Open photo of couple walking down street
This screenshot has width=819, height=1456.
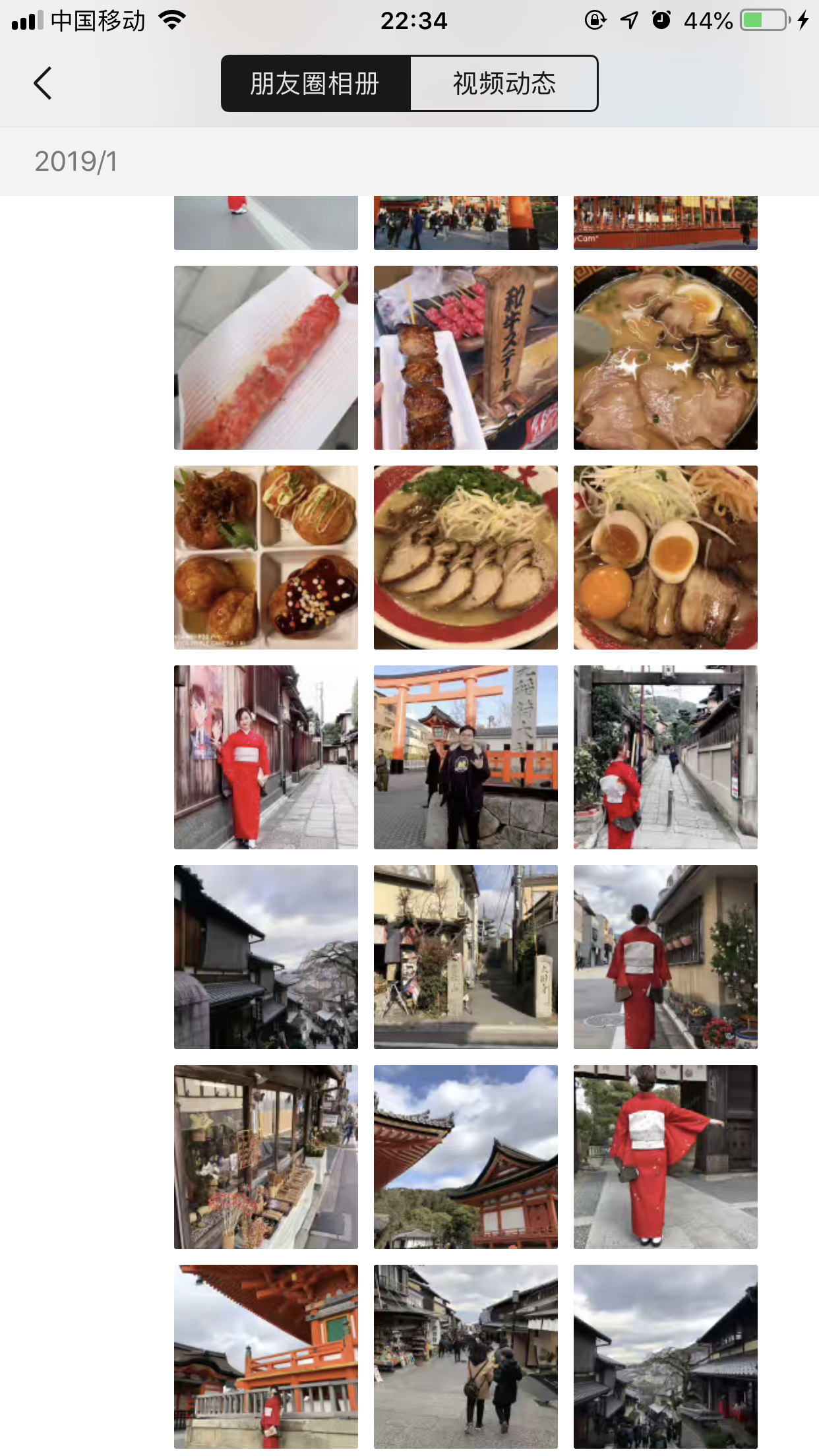(466, 1356)
